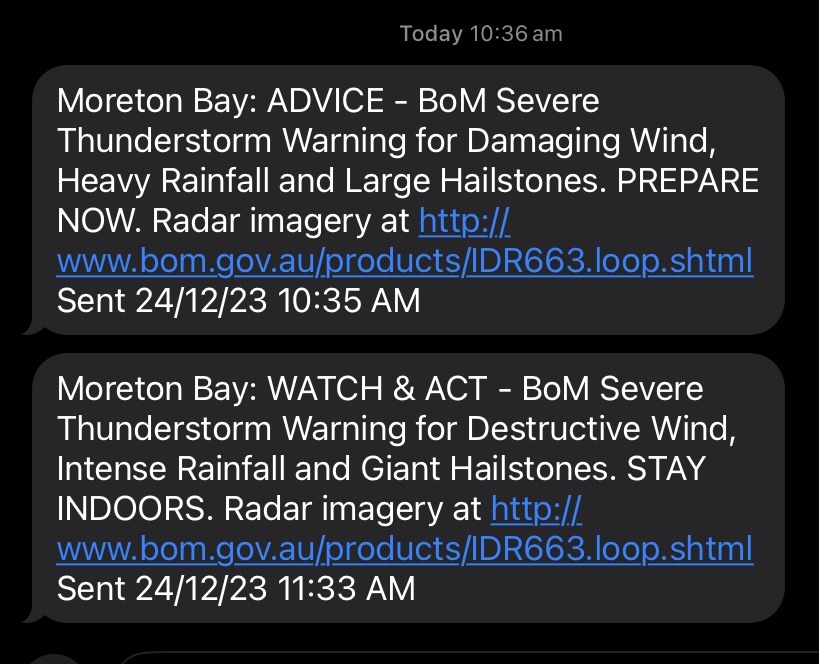Image resolution: width=819 pixels, height=664 pixels.
Task: Open the radar link in the ADVICE message
Action: pos(404,262)
